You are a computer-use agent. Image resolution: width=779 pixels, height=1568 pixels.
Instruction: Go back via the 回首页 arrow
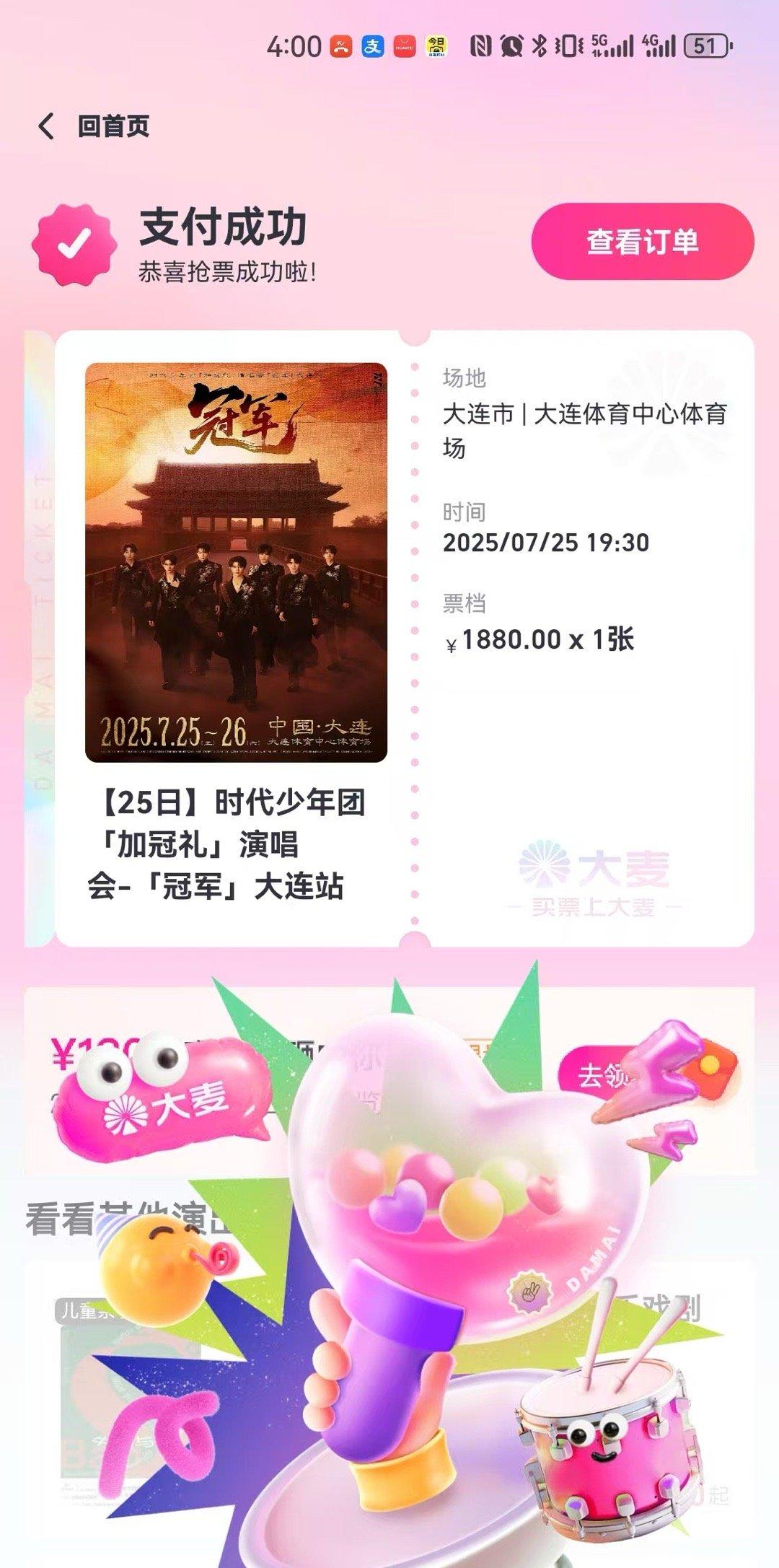point(48,126)
